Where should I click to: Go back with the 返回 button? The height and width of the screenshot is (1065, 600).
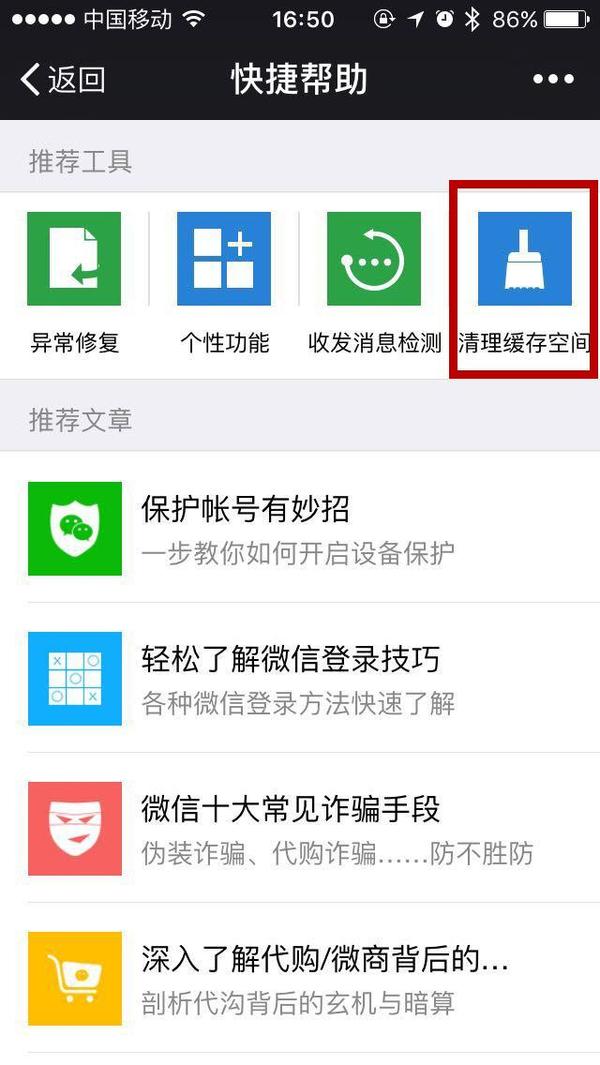point(62,80)
